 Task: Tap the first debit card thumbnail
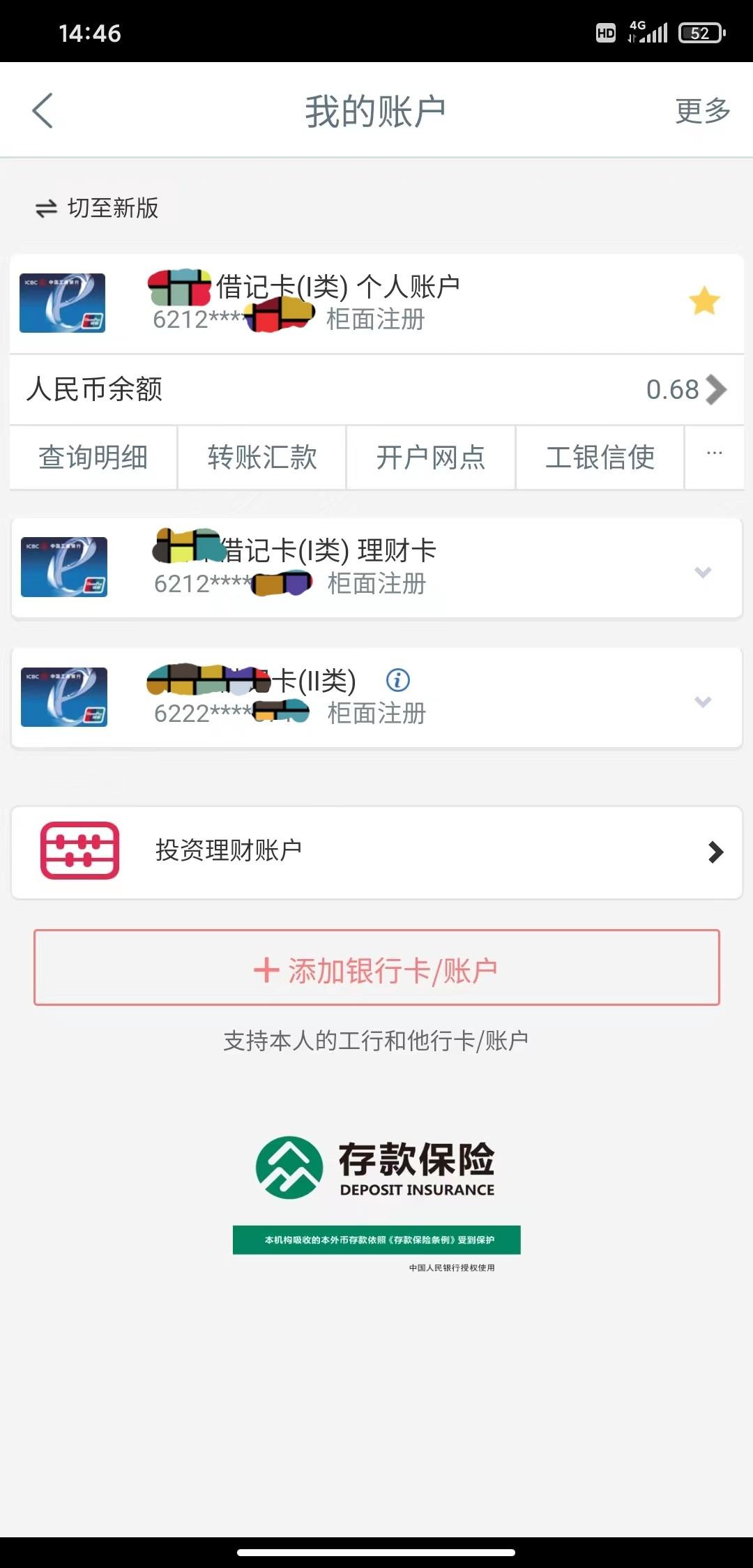[x=62, y=303]
